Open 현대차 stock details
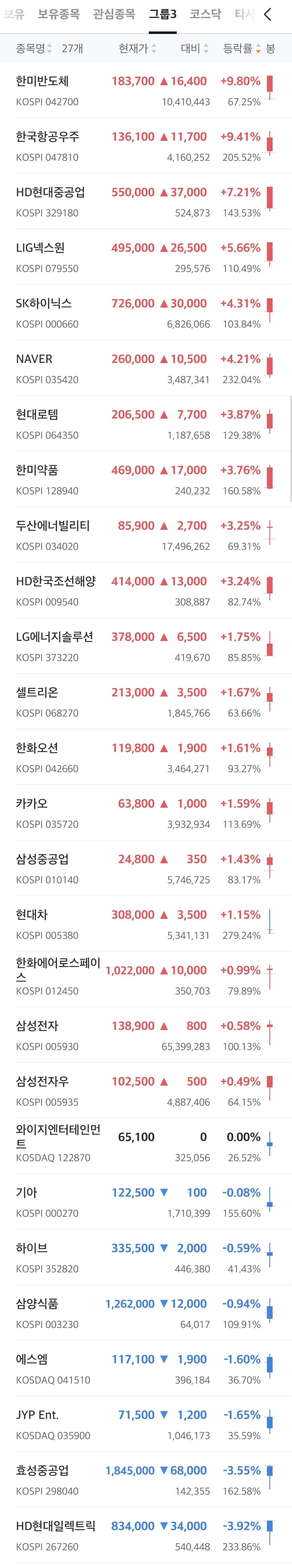292x1568 pixels. (x=146, y=924)
